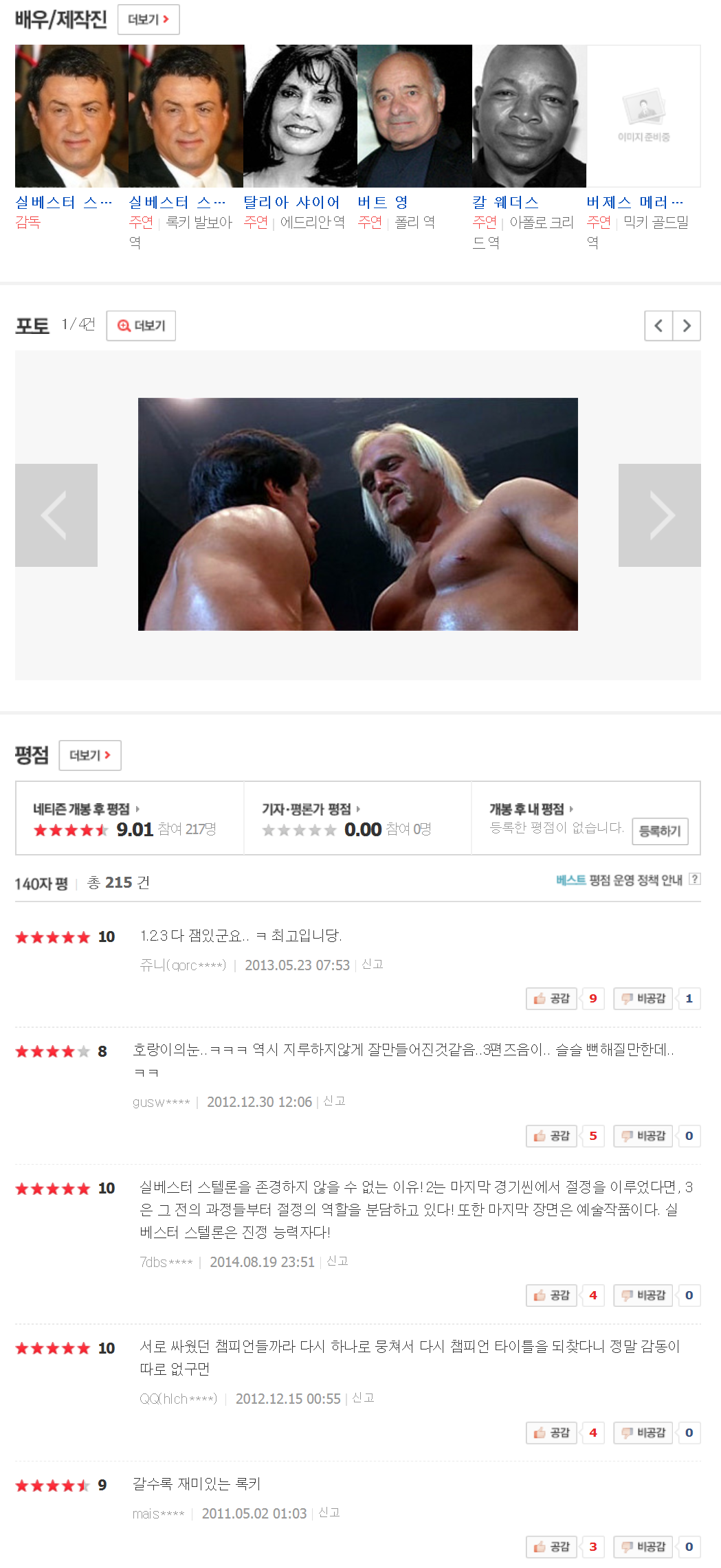Screen dimensions: 721x1568
Task: Open the movie still photo
Action: click(358, 514)
